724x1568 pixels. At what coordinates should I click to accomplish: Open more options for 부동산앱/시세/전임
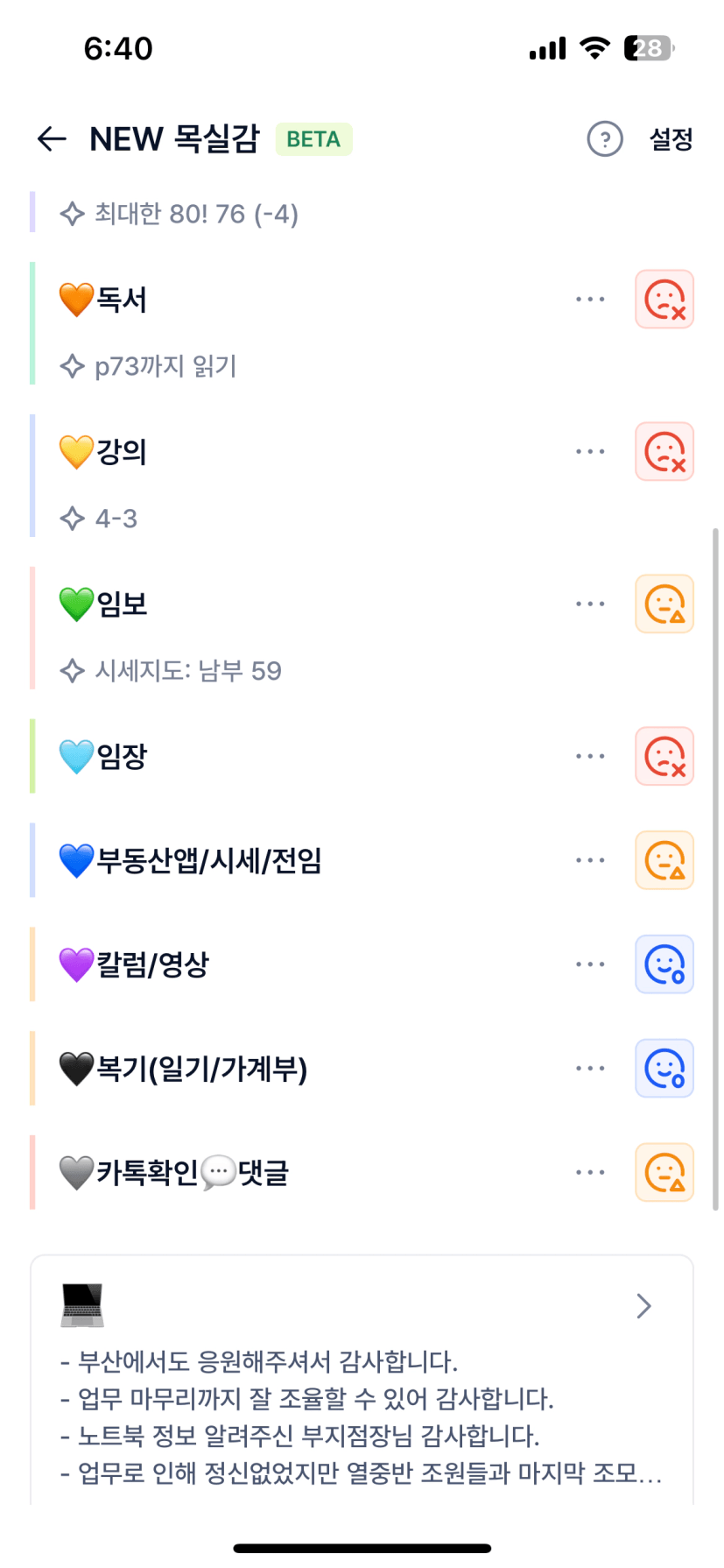tap(590, 860)
